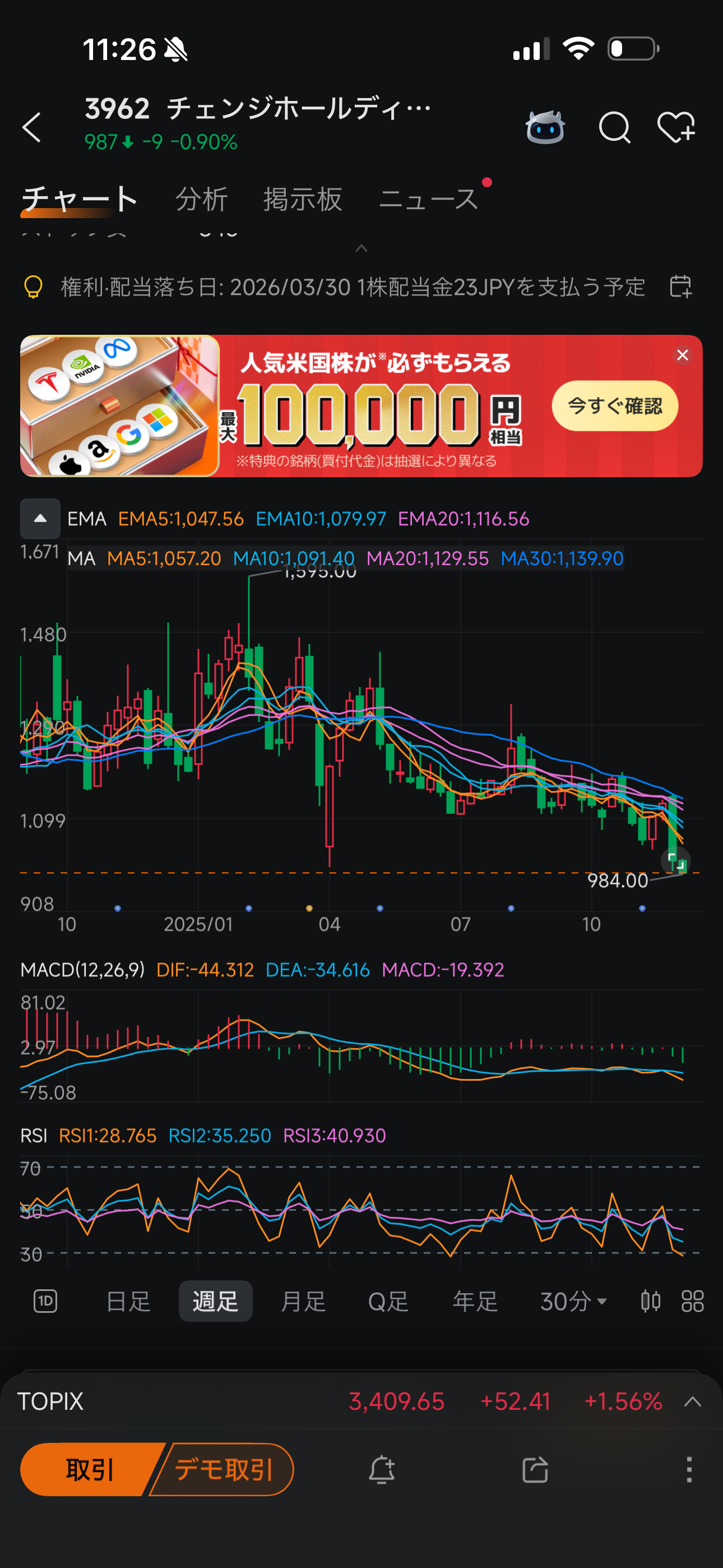Viewport: 723px width, 1568px height.
Task: Tap the orange 取引 button
Action: (x=90, y=1469)
